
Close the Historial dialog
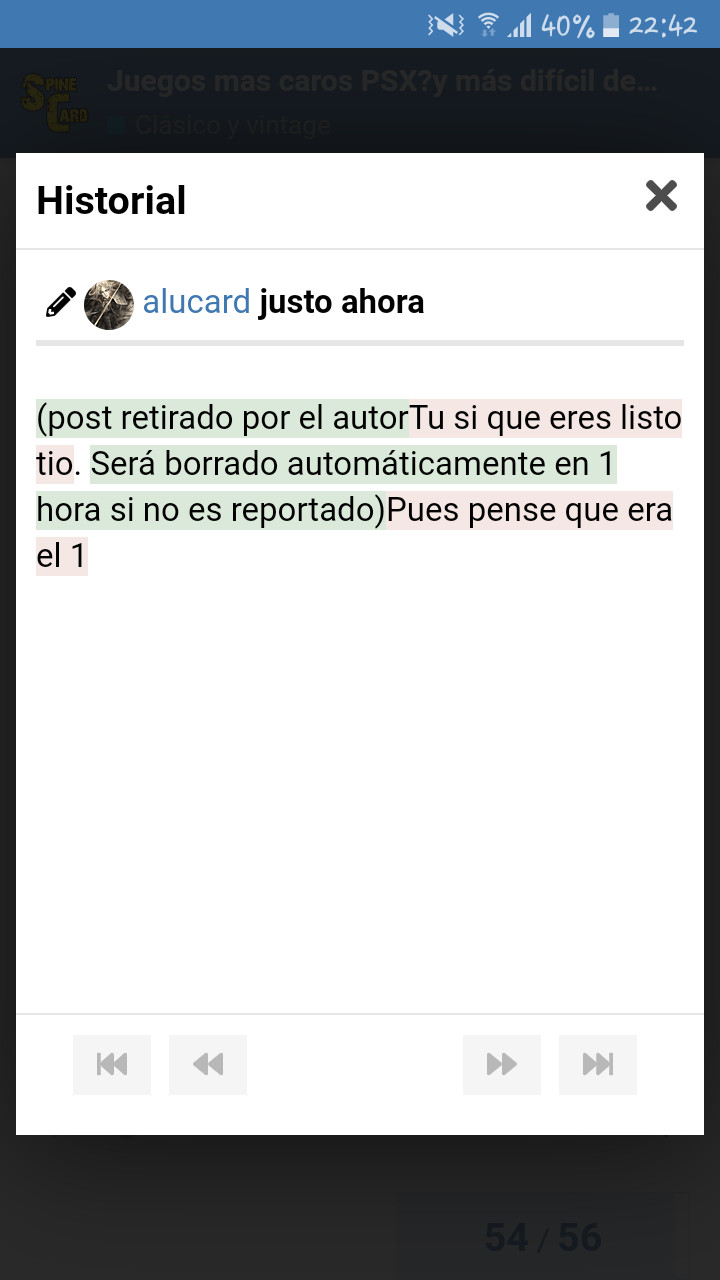click(x=661, y=196)
